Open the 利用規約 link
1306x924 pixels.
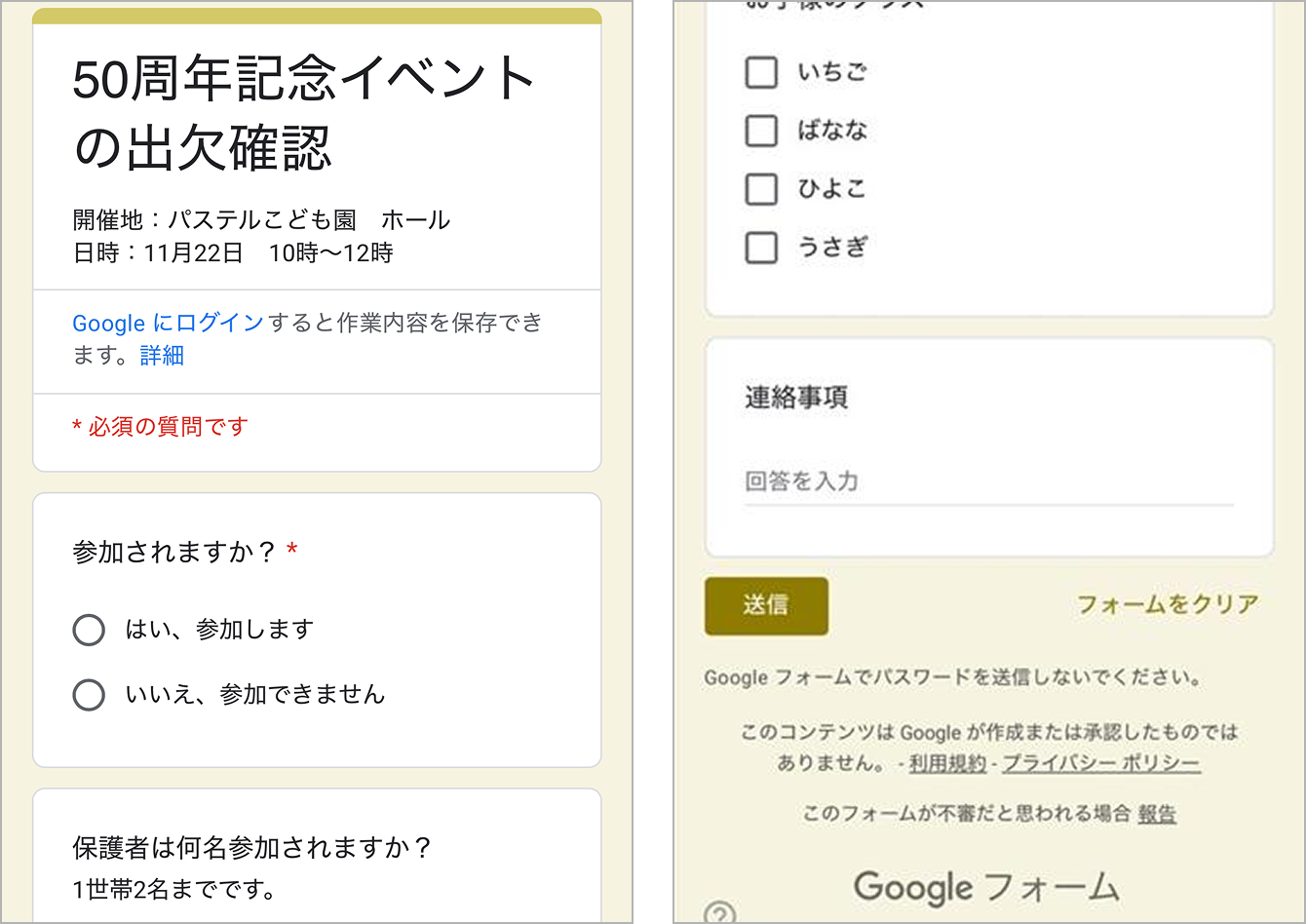(x=947, y=764)
